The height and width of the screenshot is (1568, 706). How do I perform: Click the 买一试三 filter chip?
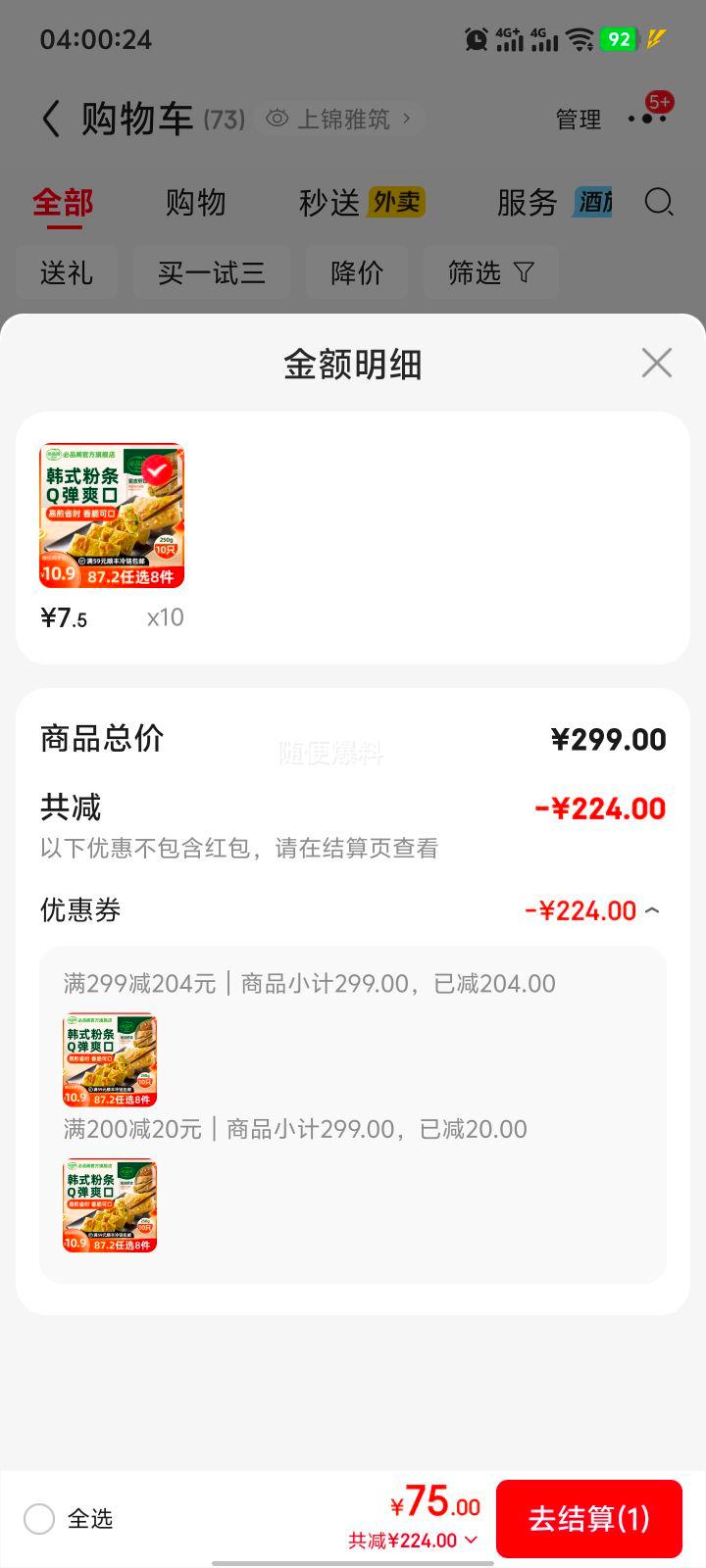pos(212,272)
